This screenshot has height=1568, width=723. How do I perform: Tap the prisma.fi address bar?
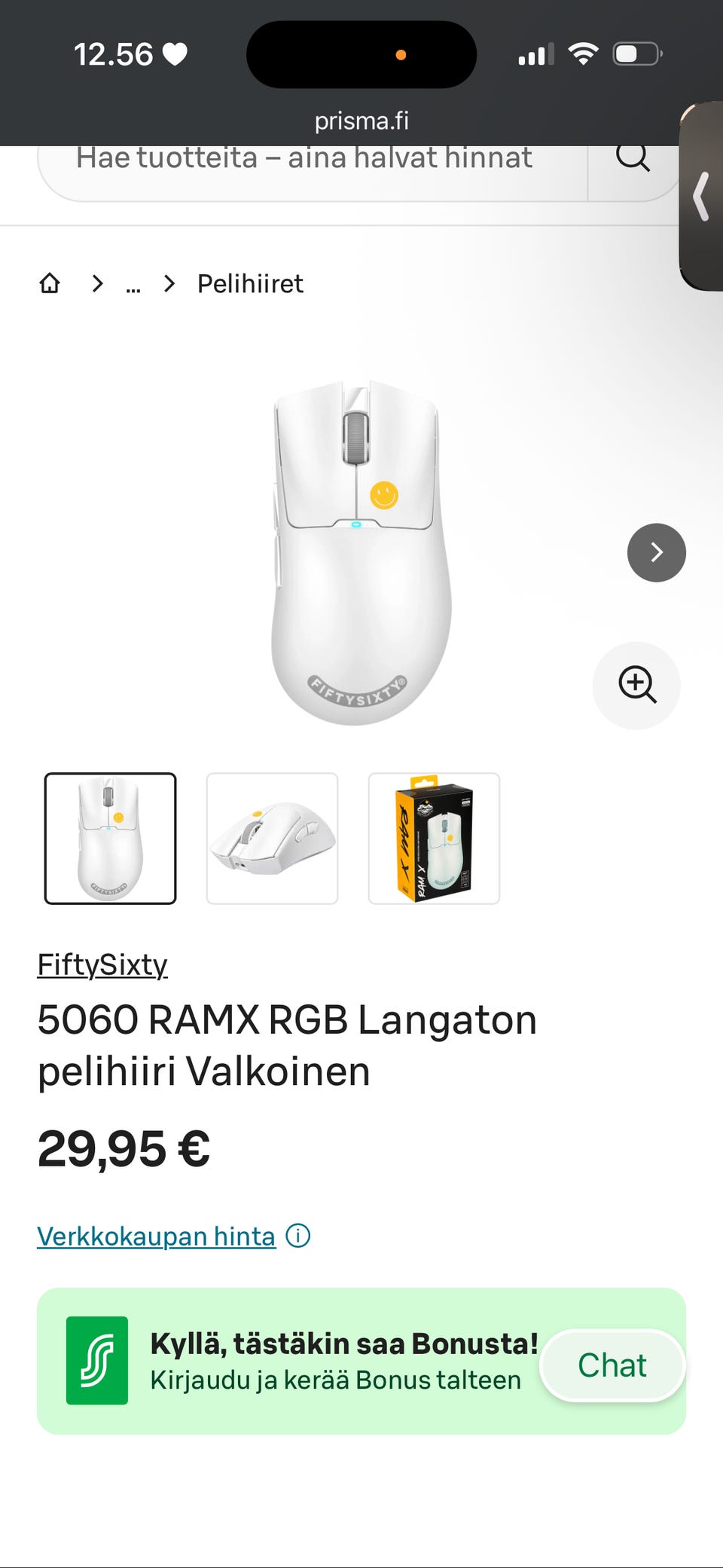point(361,121)
